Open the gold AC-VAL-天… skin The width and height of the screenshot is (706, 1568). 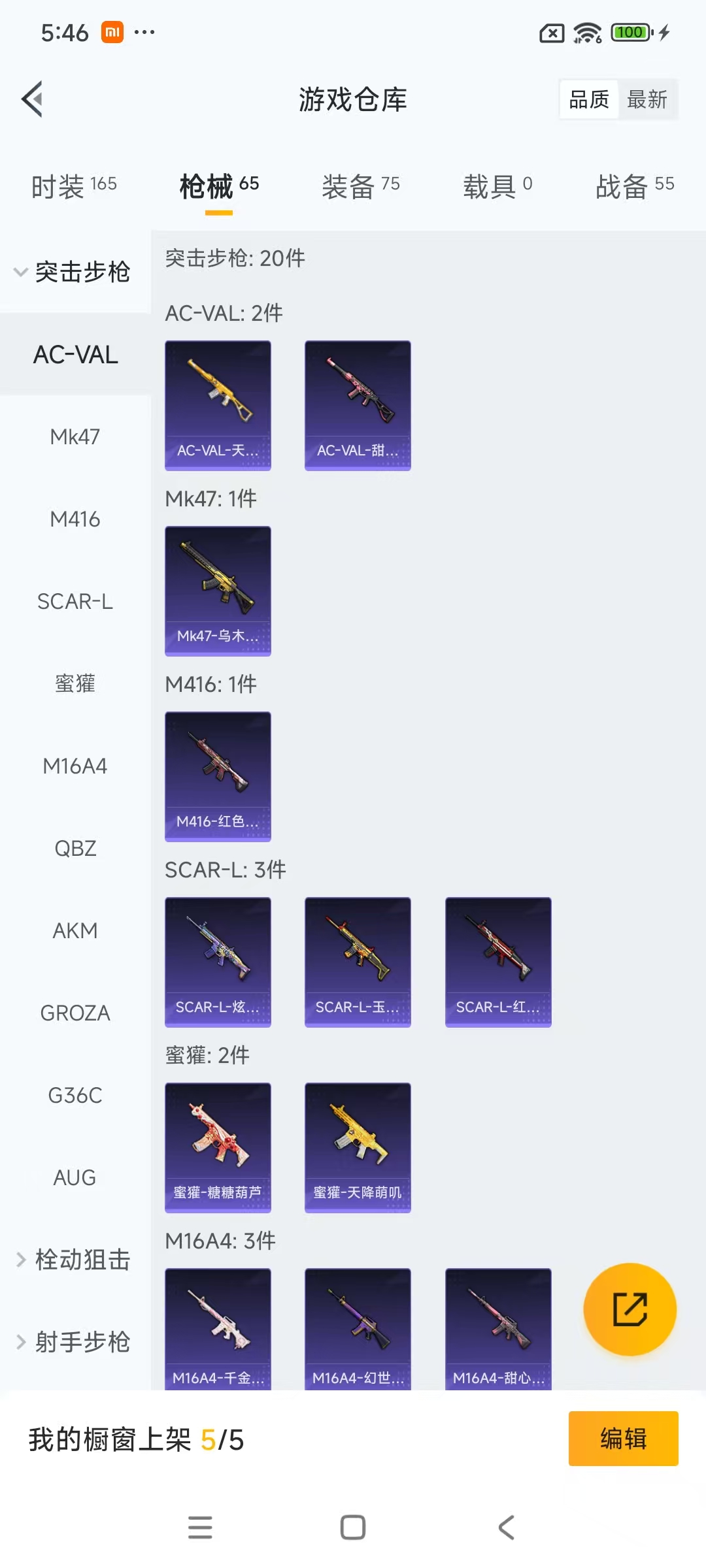218,405
